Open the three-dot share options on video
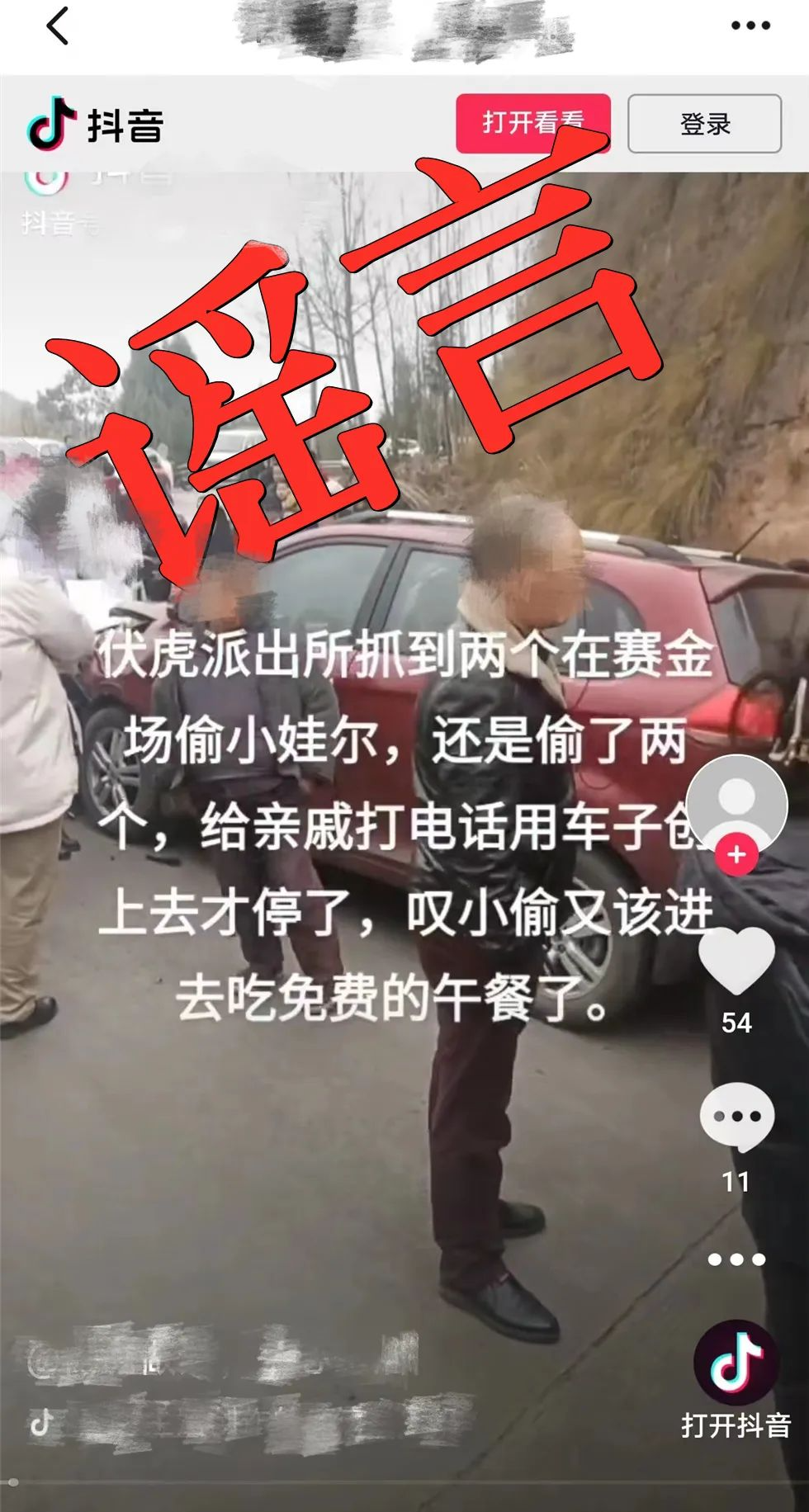 (736, 1259)
